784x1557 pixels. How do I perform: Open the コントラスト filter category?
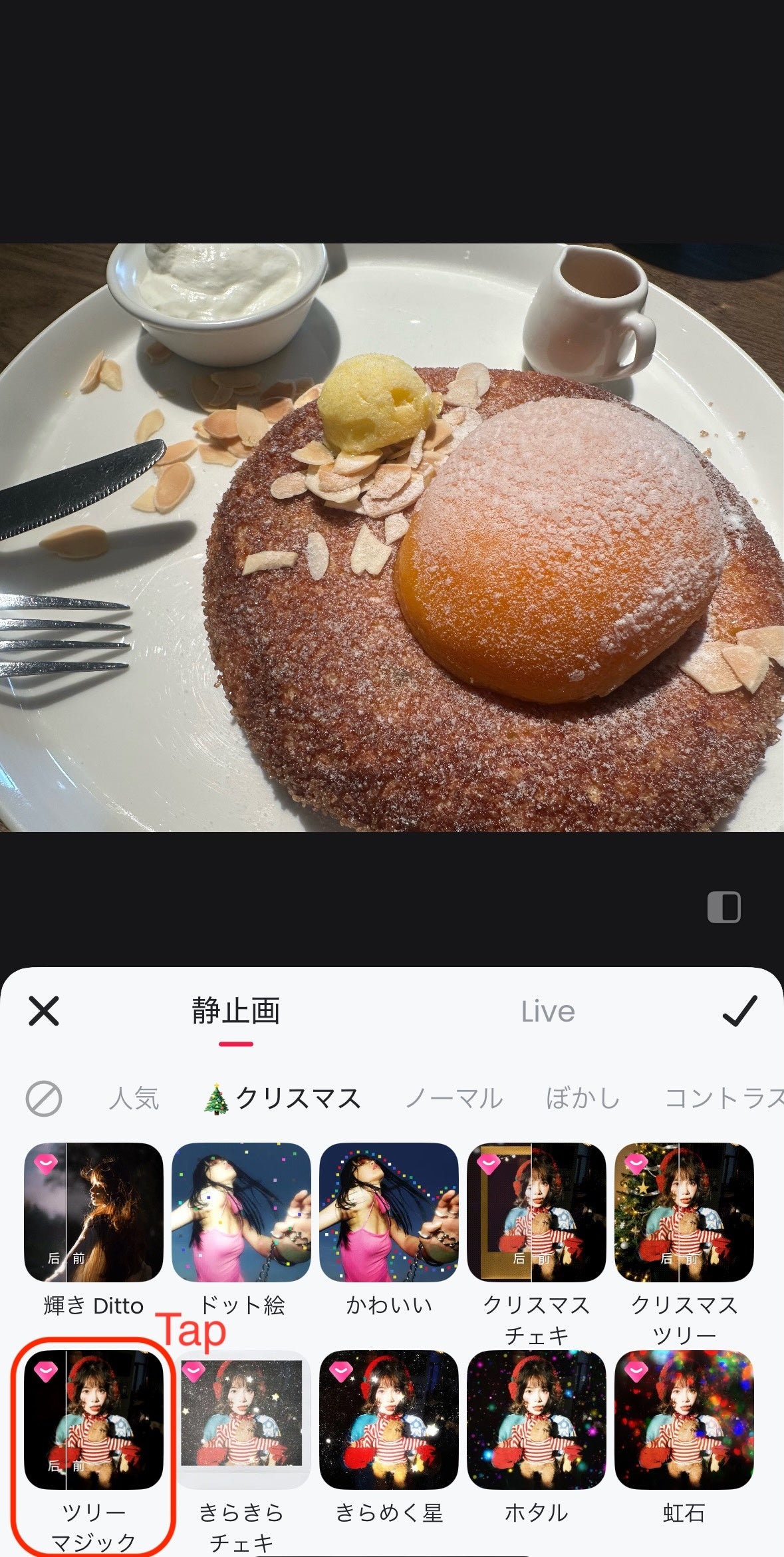pyautogui.click(x=723, y=1099)
